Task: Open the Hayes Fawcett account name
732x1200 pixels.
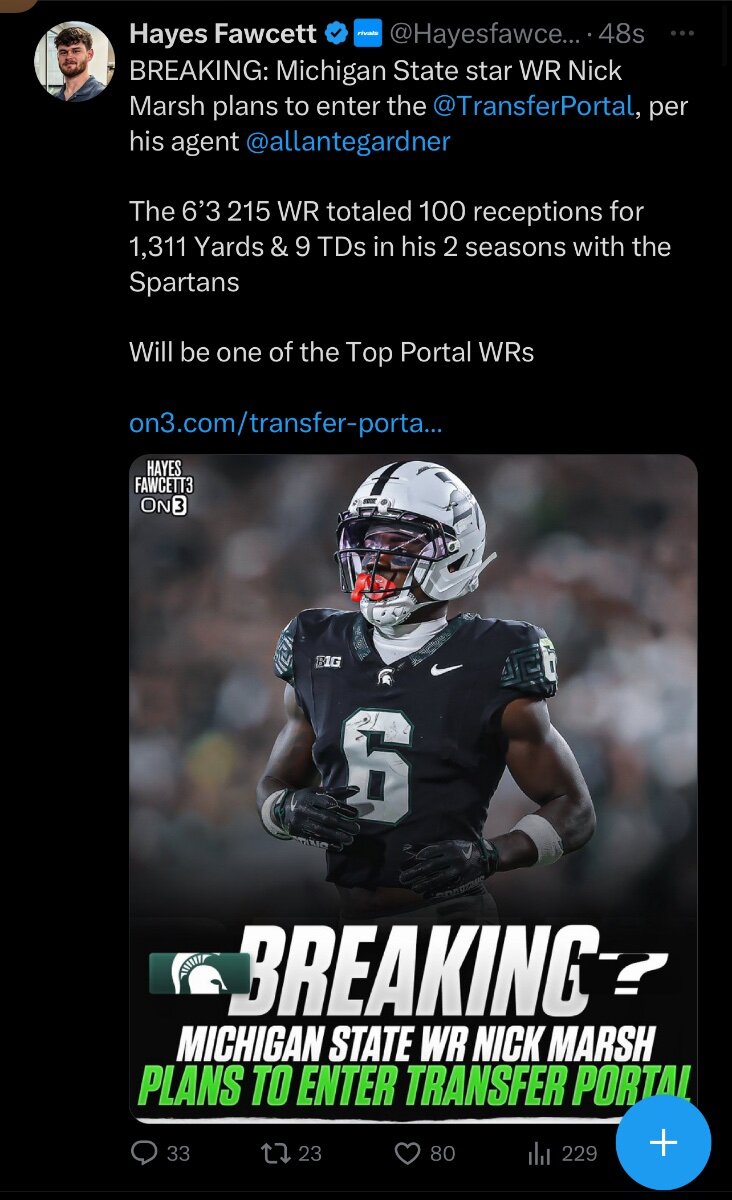Action: click(223, 33)
